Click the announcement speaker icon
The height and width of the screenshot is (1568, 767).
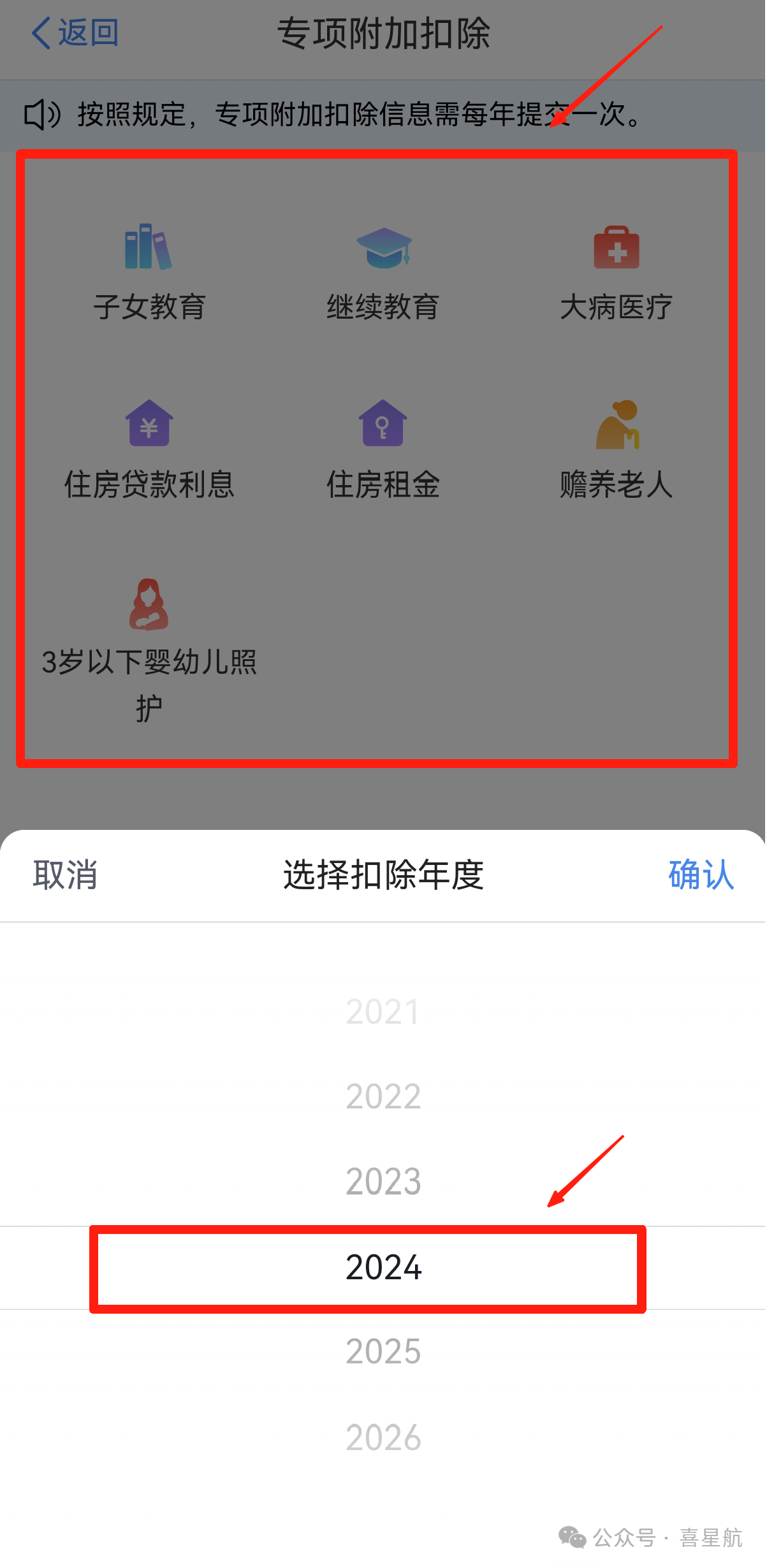[x=40, y=115]
